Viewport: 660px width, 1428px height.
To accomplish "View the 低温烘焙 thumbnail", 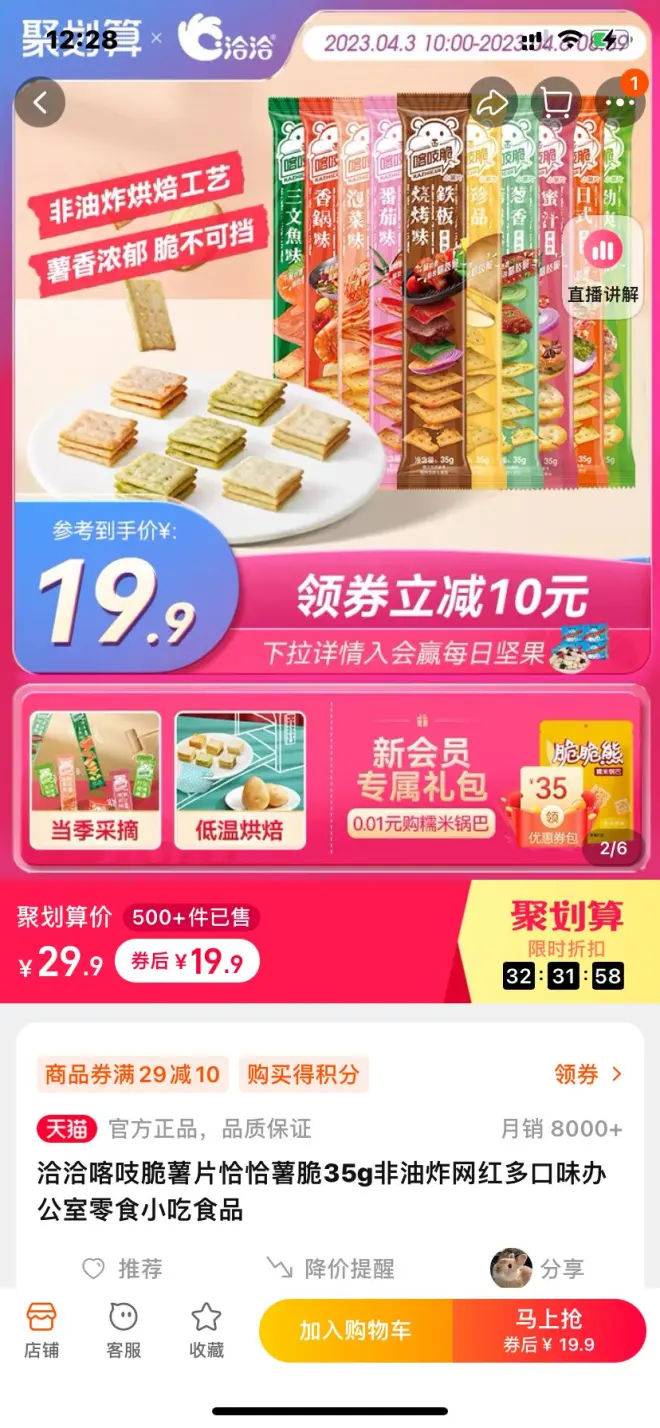I will pyautogui.click(x=239, y=780).
